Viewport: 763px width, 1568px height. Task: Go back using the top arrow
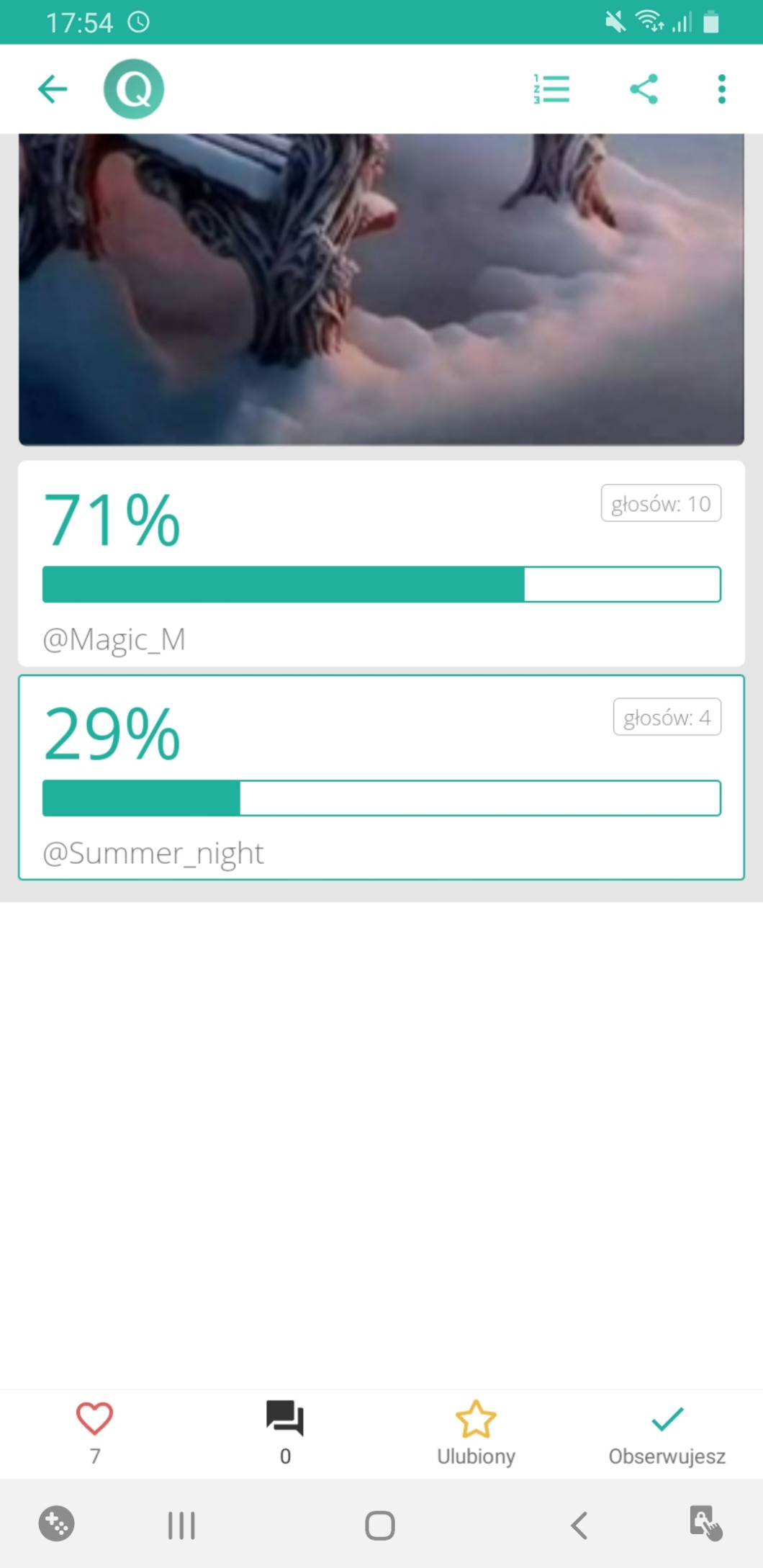click(53, 89)
